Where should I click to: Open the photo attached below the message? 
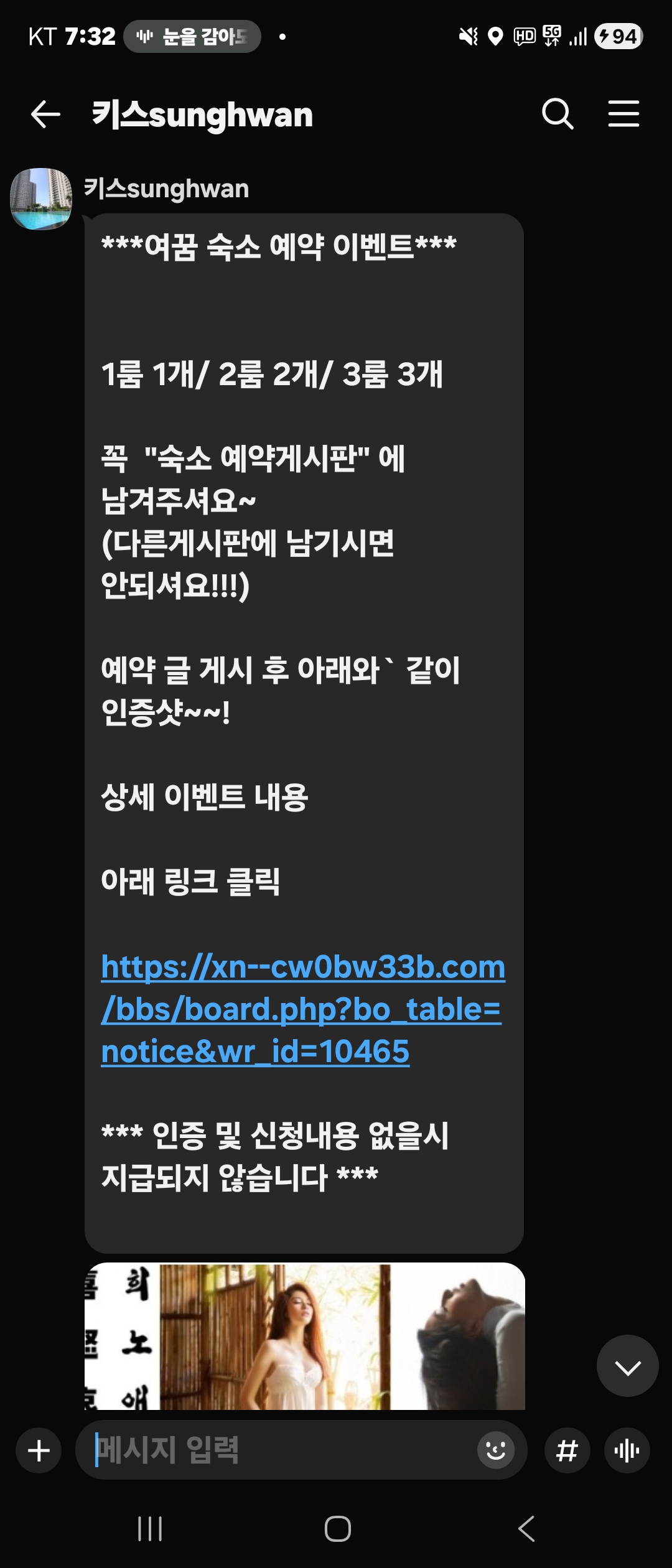305,1337
